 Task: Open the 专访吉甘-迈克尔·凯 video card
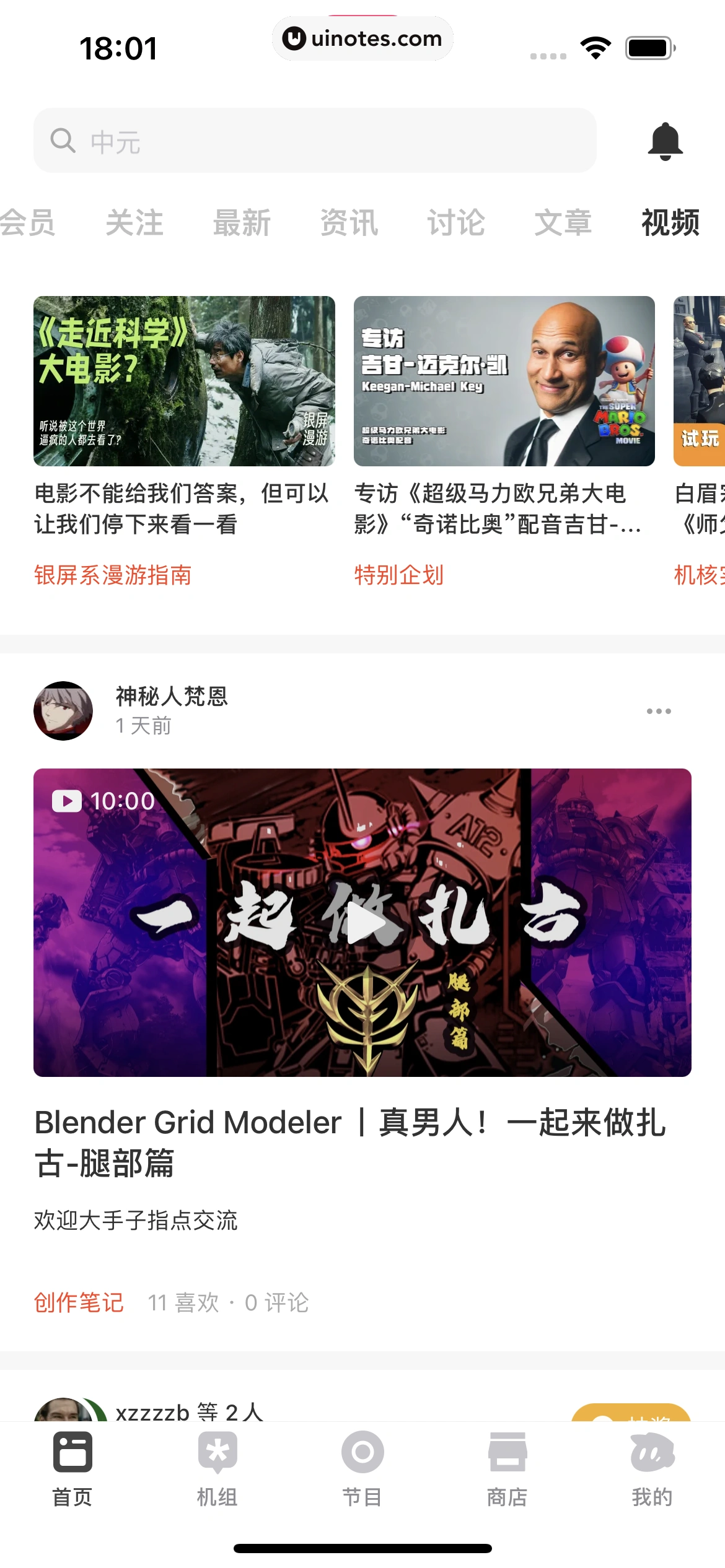pos(504,381)
